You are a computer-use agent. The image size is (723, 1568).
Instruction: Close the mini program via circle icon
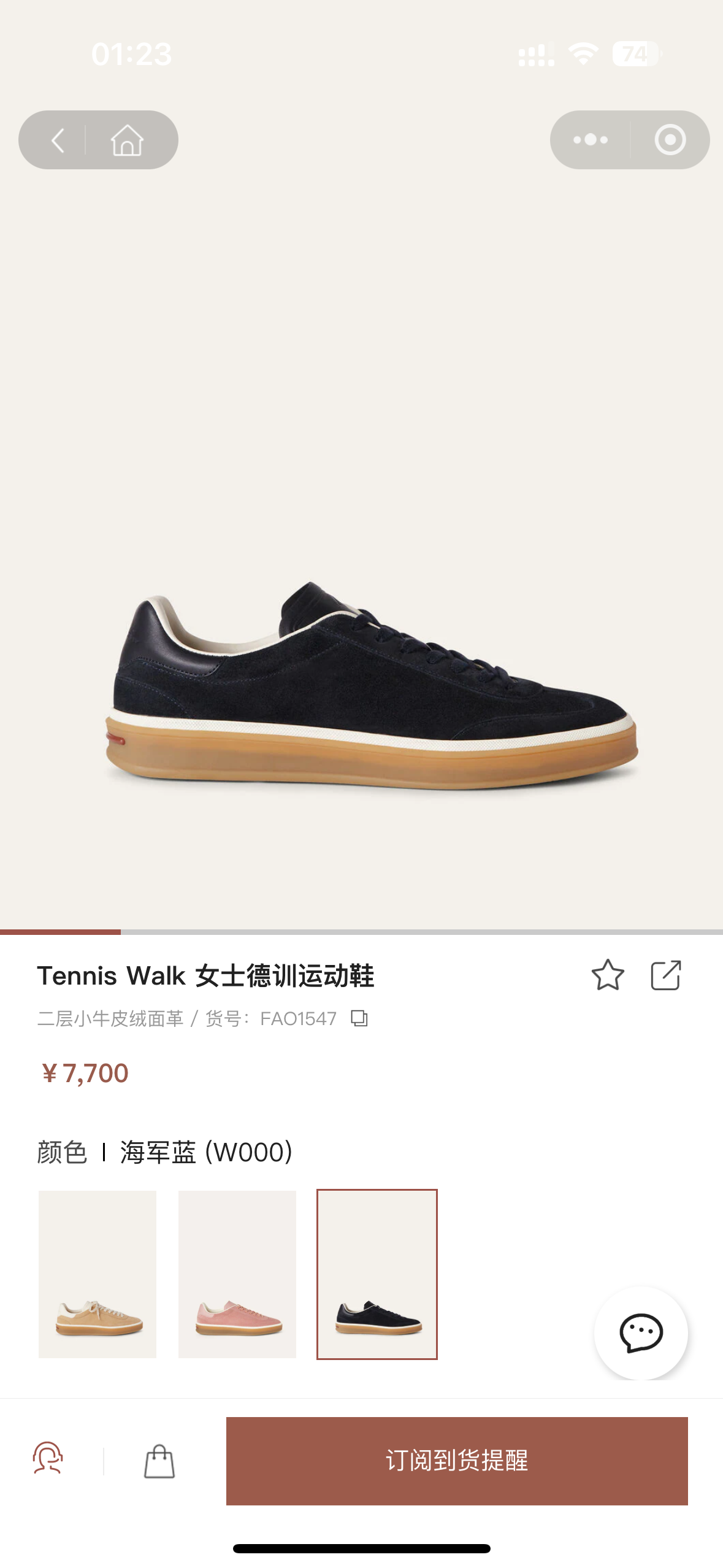pyautogui.click(x=670, y=140)
